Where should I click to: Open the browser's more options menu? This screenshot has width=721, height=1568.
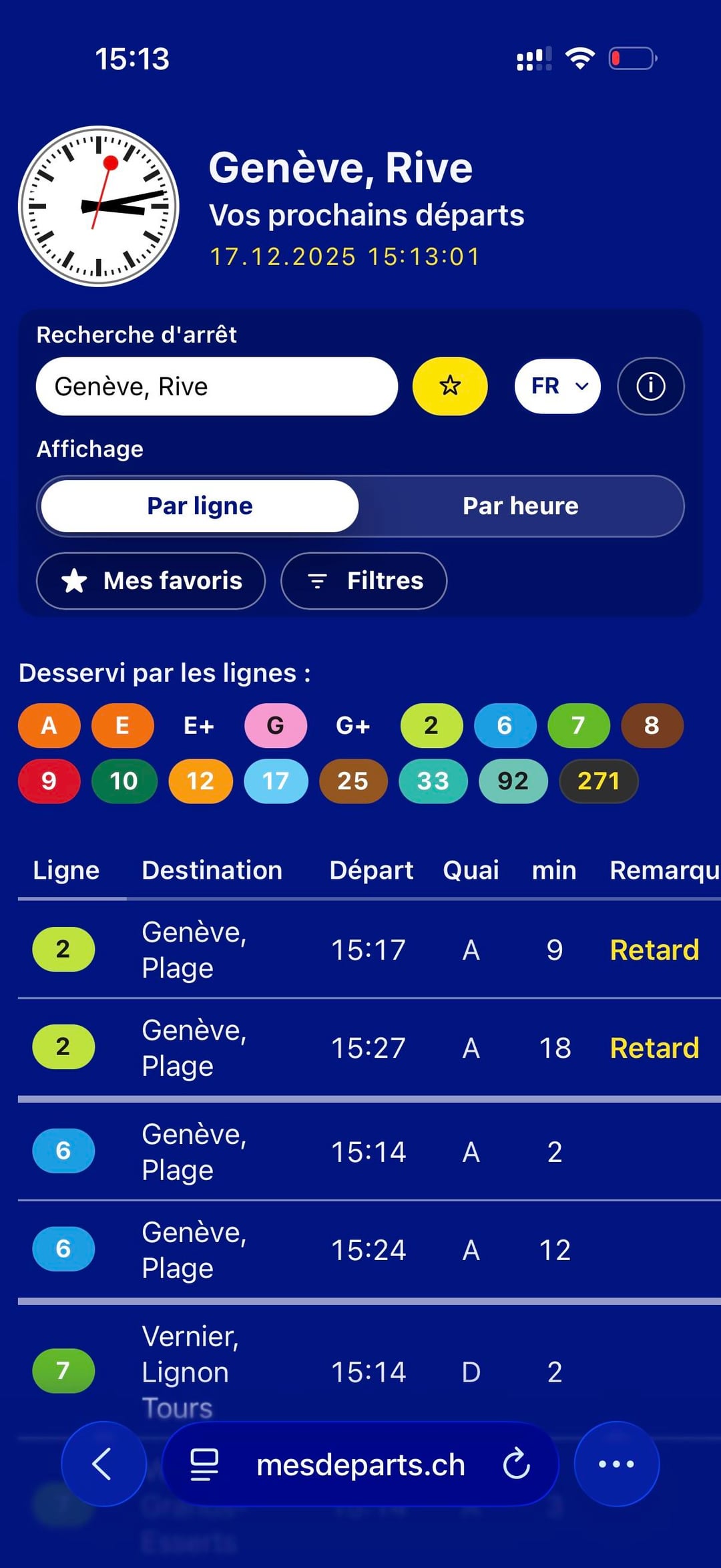616,1464
